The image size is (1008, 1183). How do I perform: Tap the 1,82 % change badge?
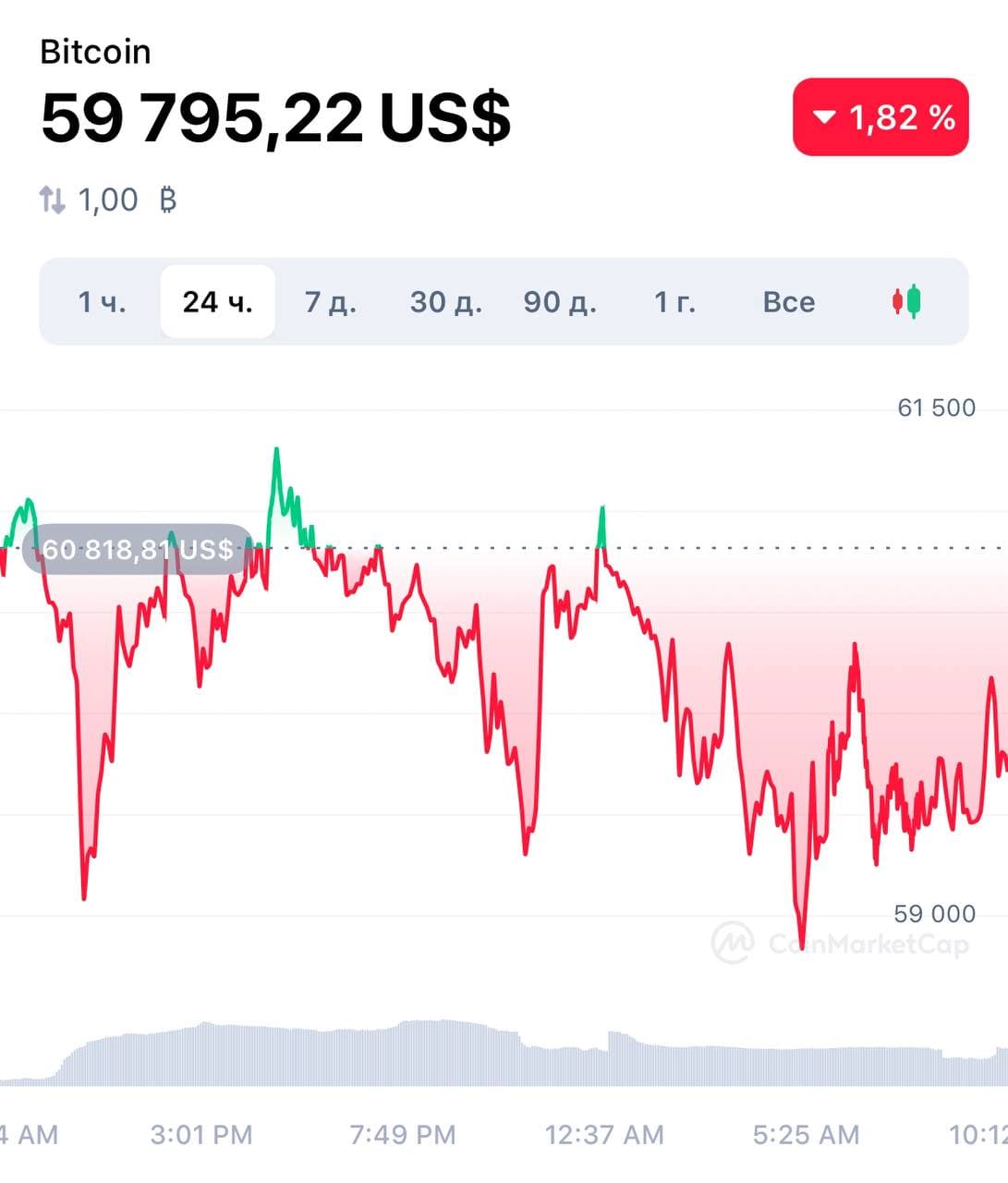click(880, 117)
